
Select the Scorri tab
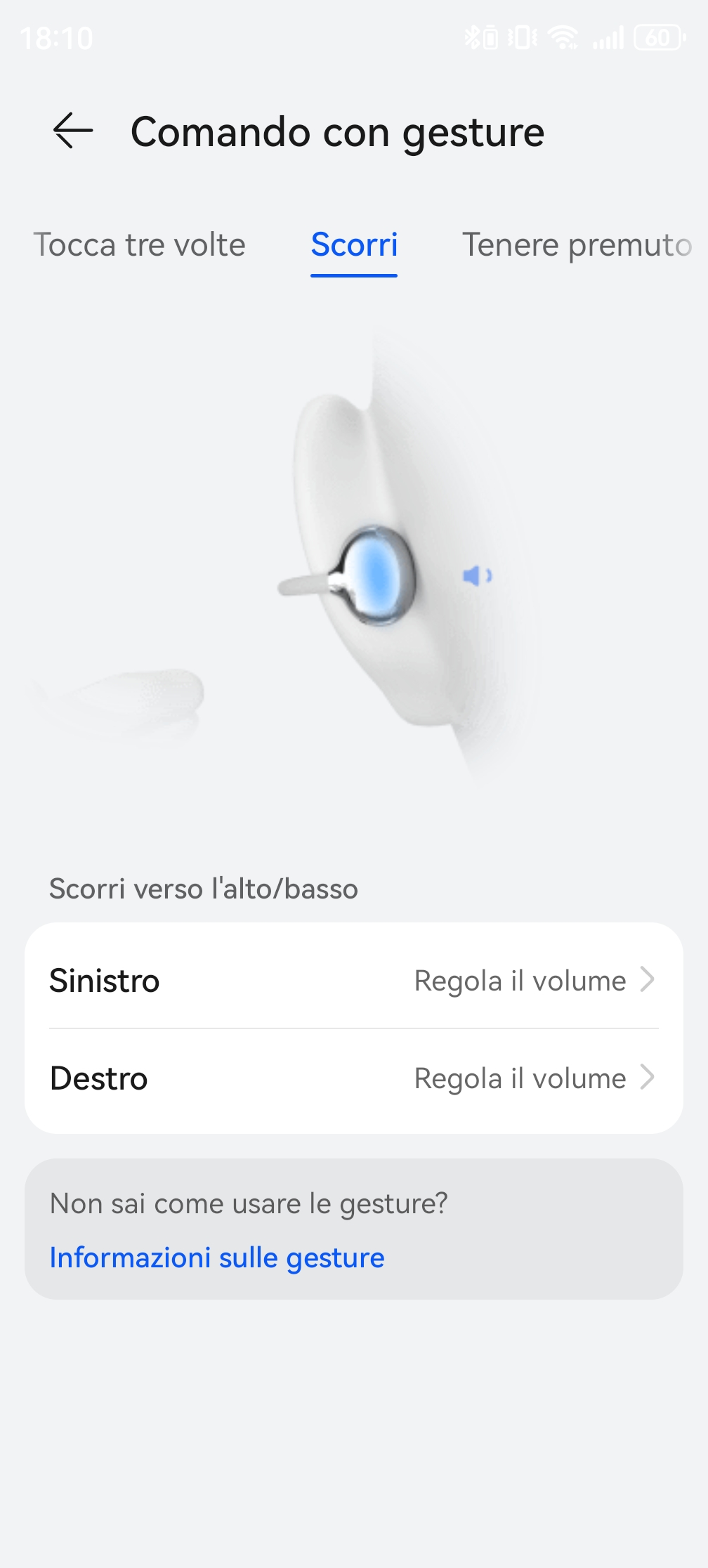click(x=354, y=245)
